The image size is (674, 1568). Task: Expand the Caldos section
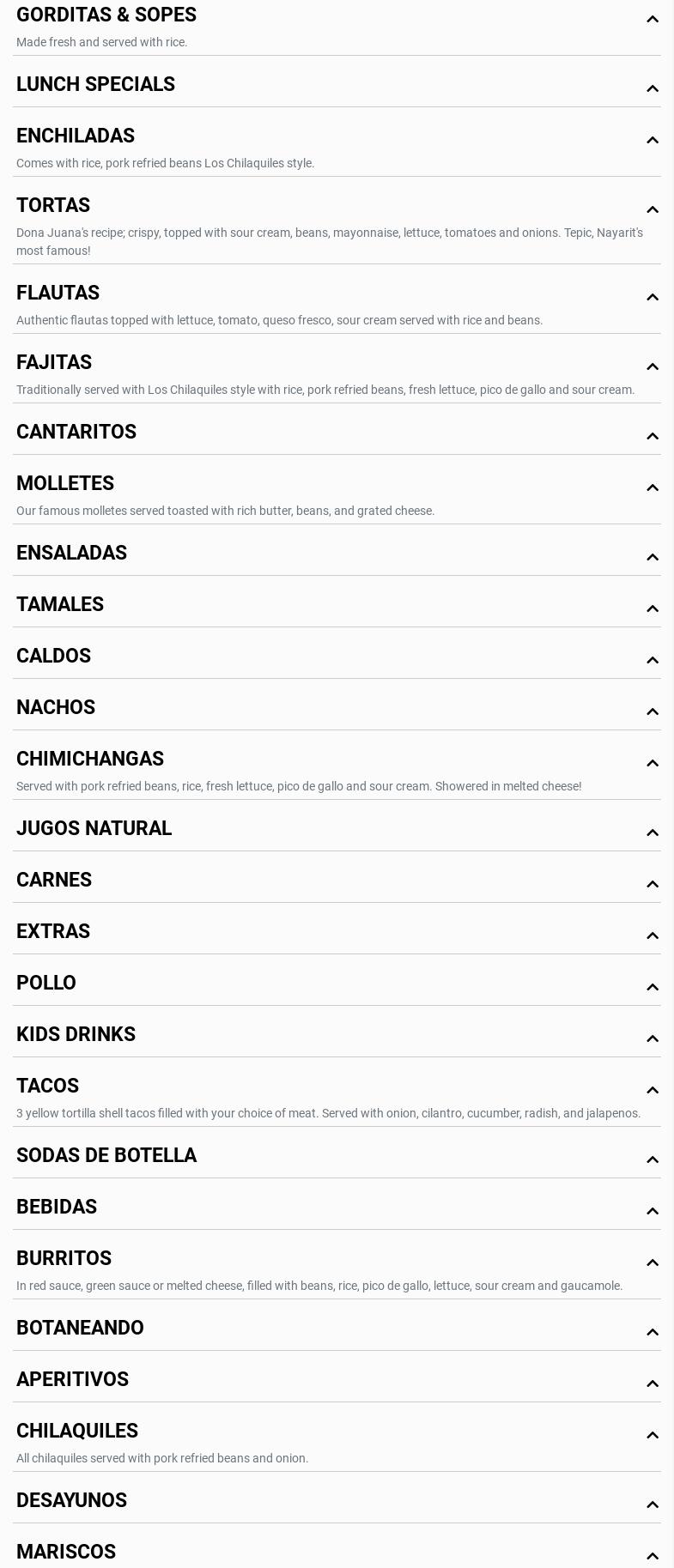(652, 660)
